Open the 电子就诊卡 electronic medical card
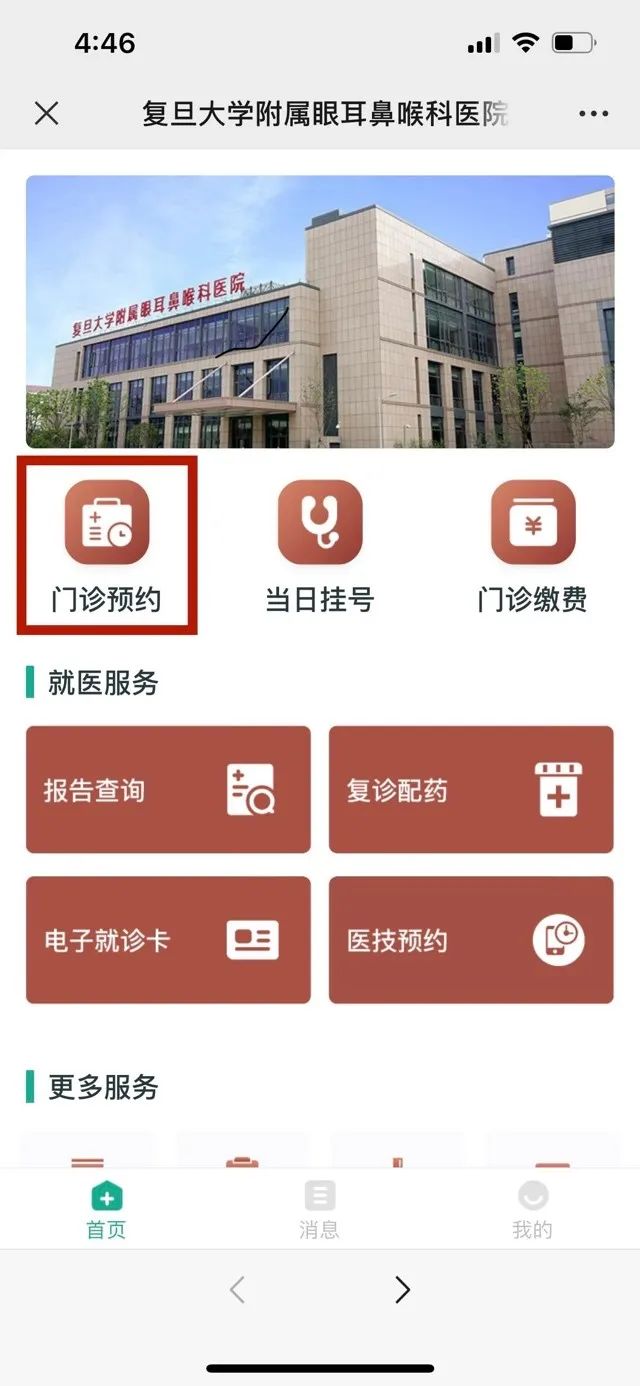 168,940
